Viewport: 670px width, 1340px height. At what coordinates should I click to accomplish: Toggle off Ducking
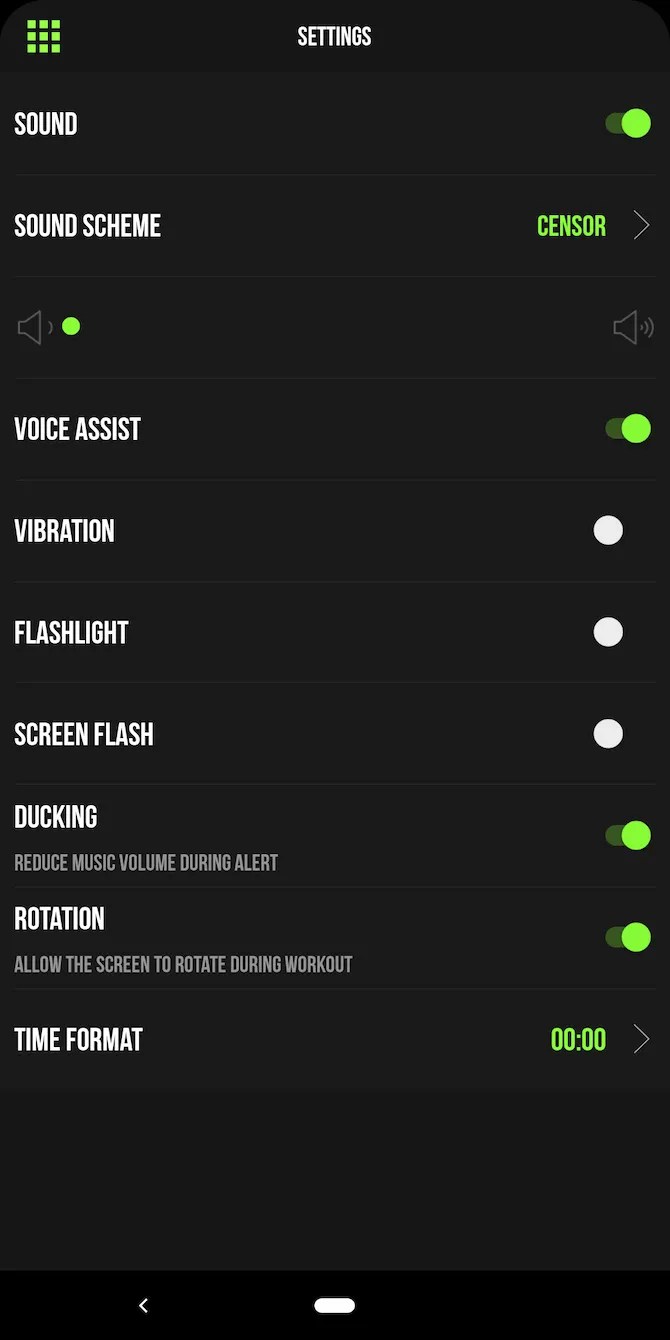click(628, 836)
